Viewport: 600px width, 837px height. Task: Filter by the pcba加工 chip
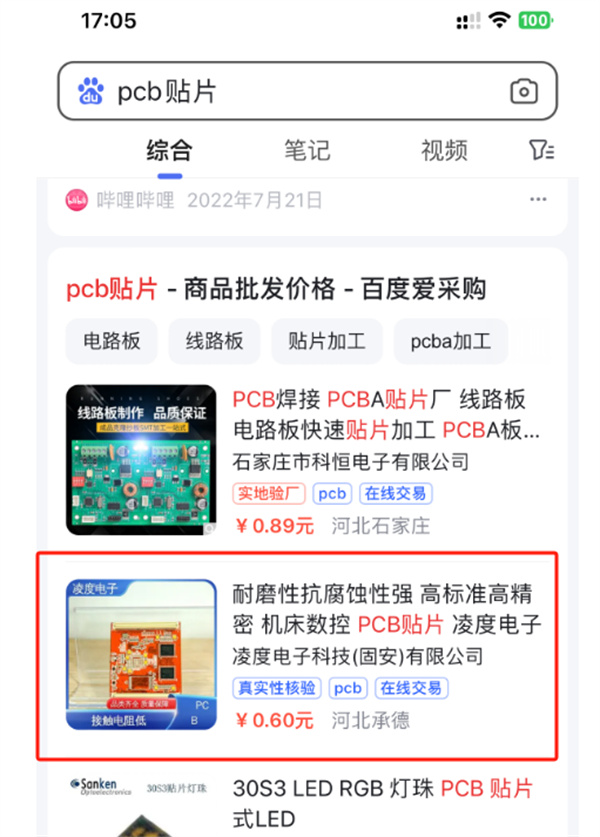pos(450,341)
